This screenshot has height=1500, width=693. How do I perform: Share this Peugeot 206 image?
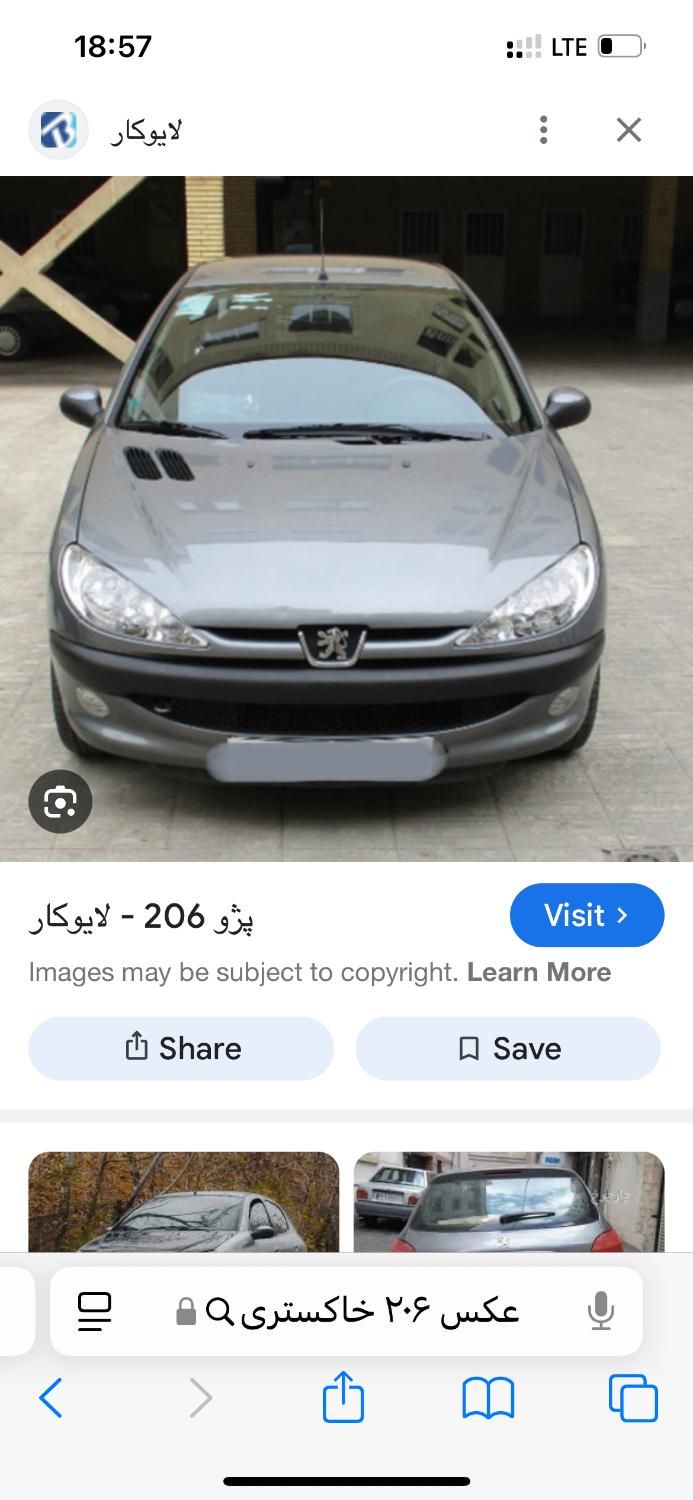(181, 1048)
